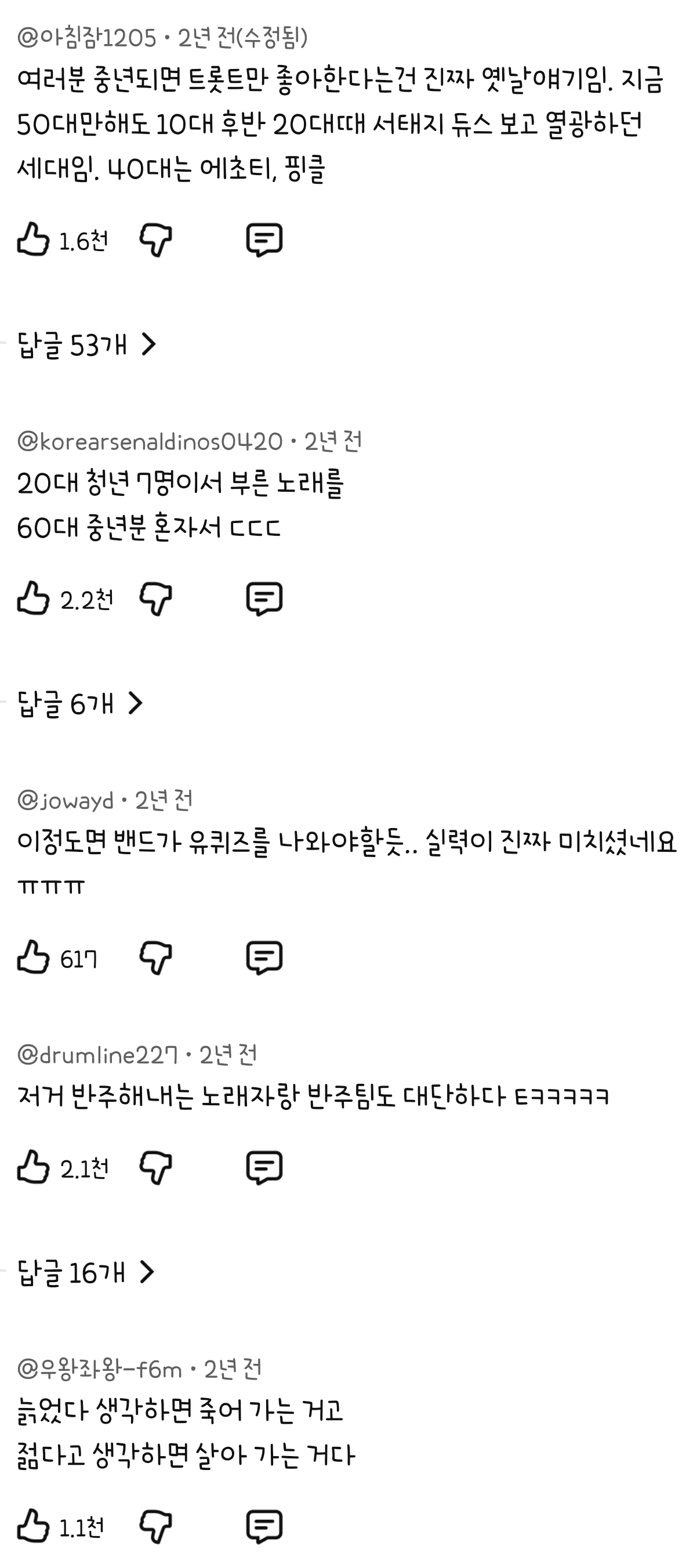Expand the 답글 53개 replies
Viewport: 686px width, 1568px height.
point(87,345)
